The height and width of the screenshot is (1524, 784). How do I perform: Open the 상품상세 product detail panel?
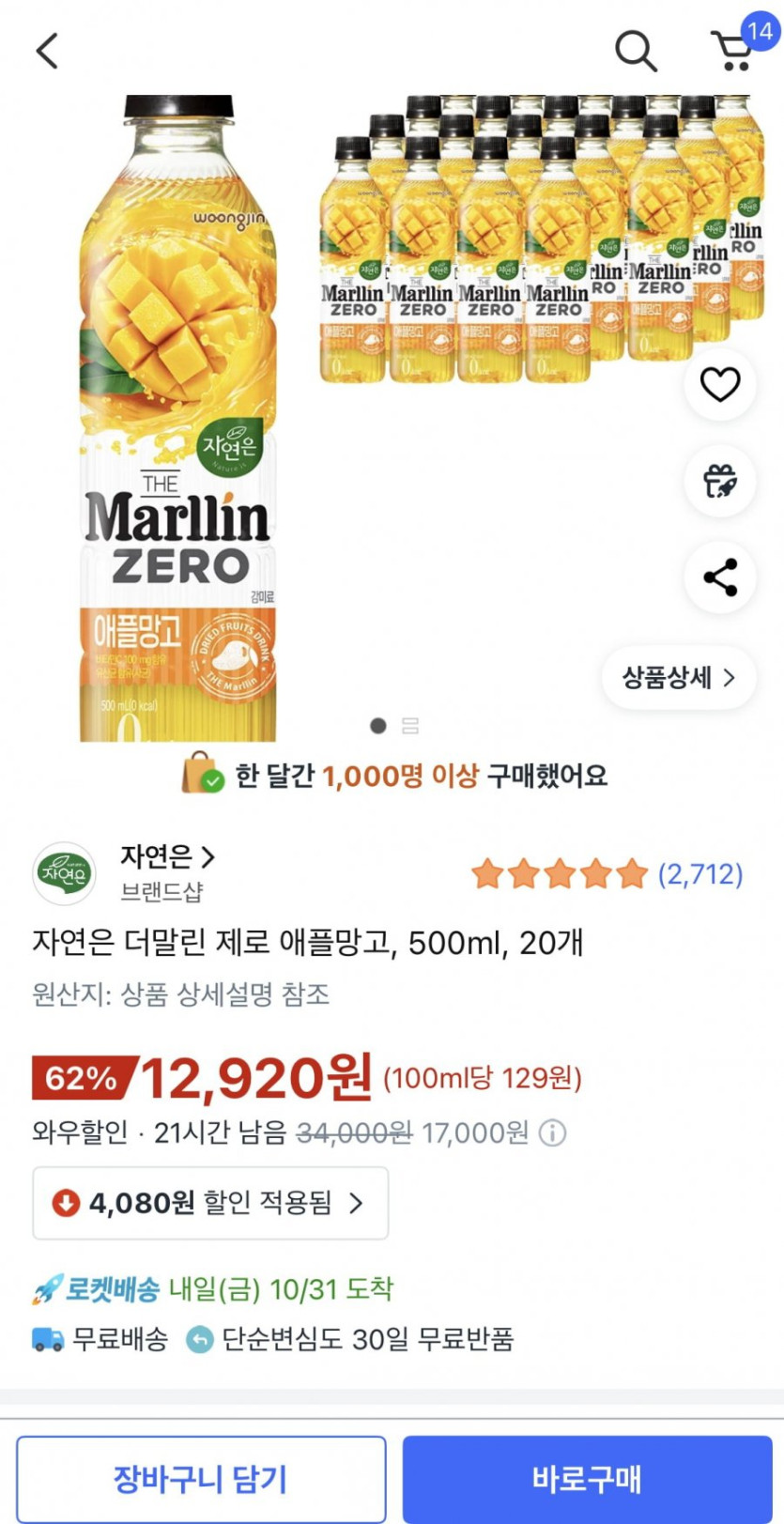678,679
